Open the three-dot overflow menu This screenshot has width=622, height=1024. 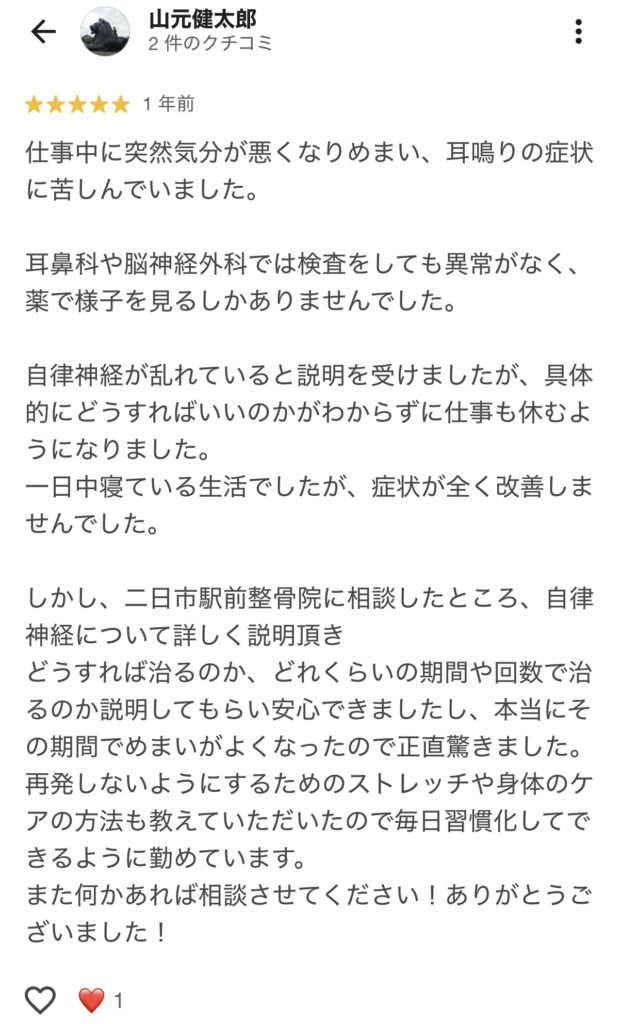[578, 32]
